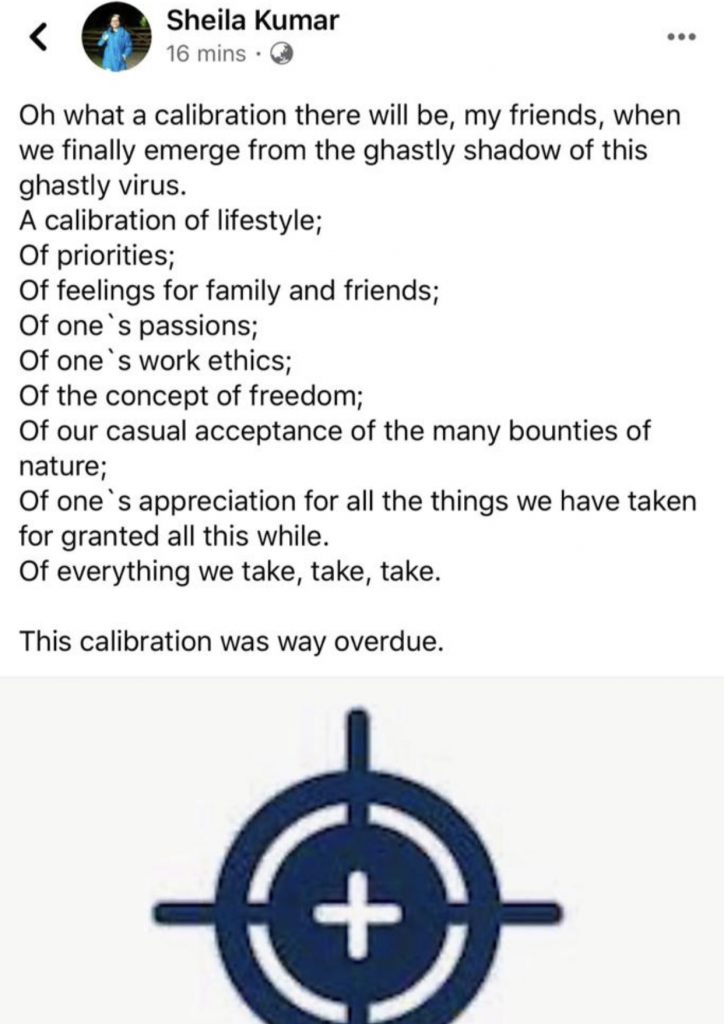
Task: Open Sheila Kumar's profile picture
Action: (116, 39)
